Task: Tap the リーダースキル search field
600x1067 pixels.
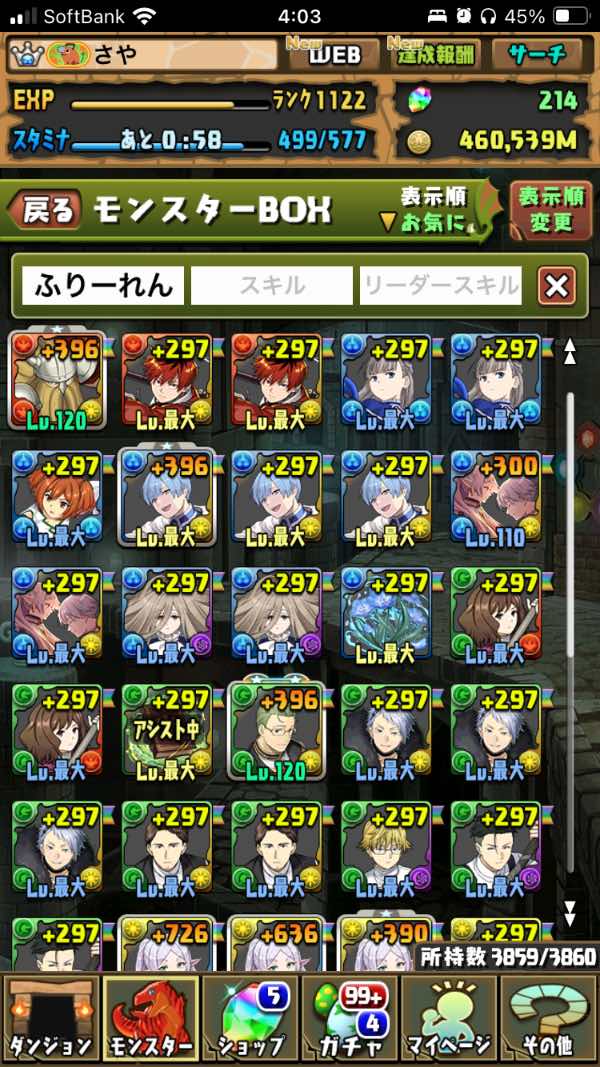Action: tap(441, 286)
